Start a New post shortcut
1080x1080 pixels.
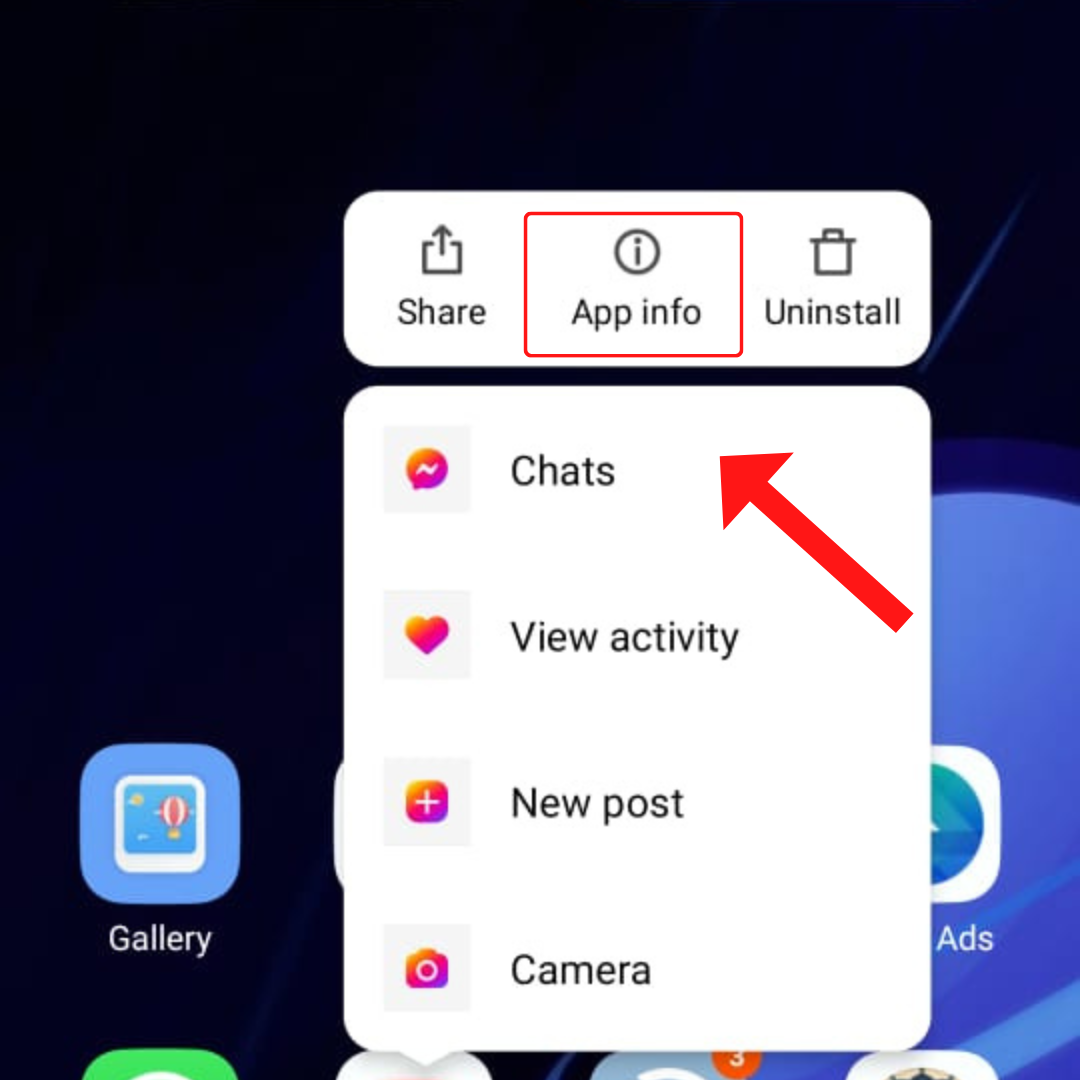point(595,803)
